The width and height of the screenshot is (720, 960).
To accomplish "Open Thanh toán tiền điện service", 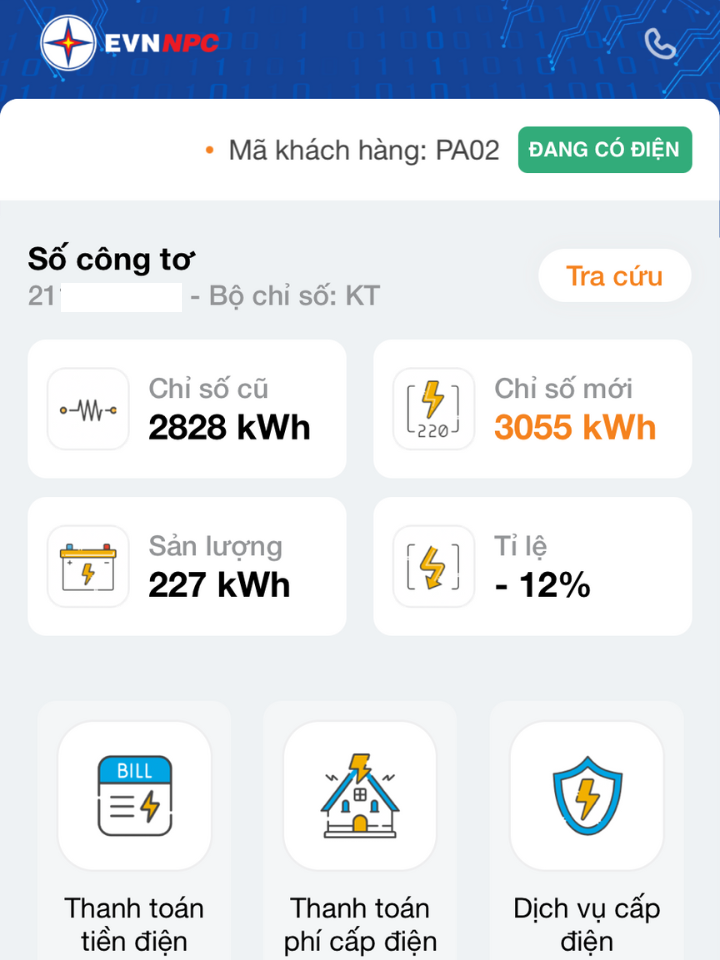I will coord(135,924).
